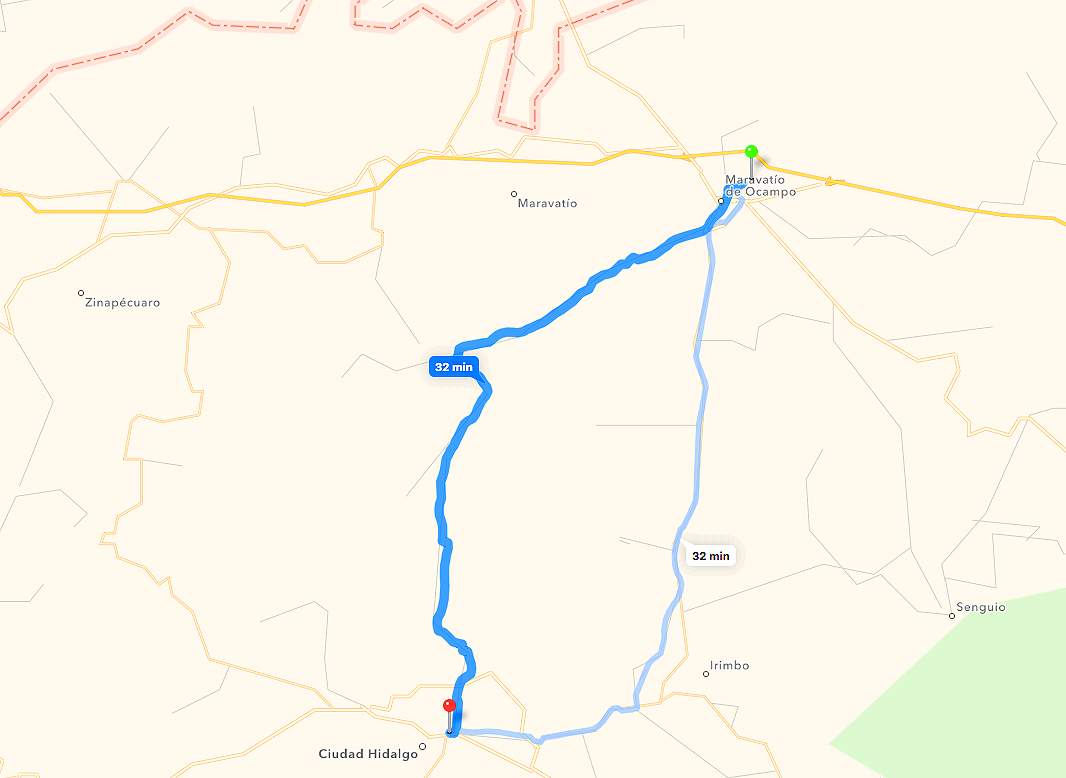Select the red destination pin near Ciudad Hidalgo

click(449, 706)
